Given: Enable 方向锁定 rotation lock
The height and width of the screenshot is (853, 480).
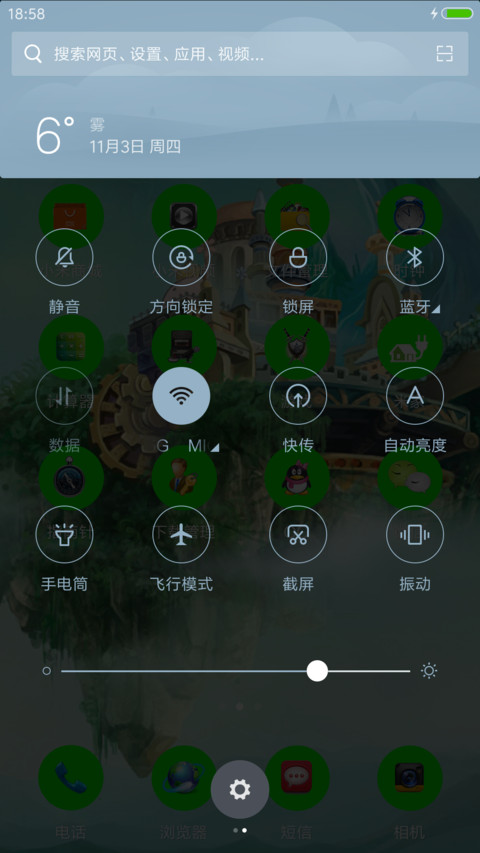Looking at the screenshot, I should click(181, 257).
